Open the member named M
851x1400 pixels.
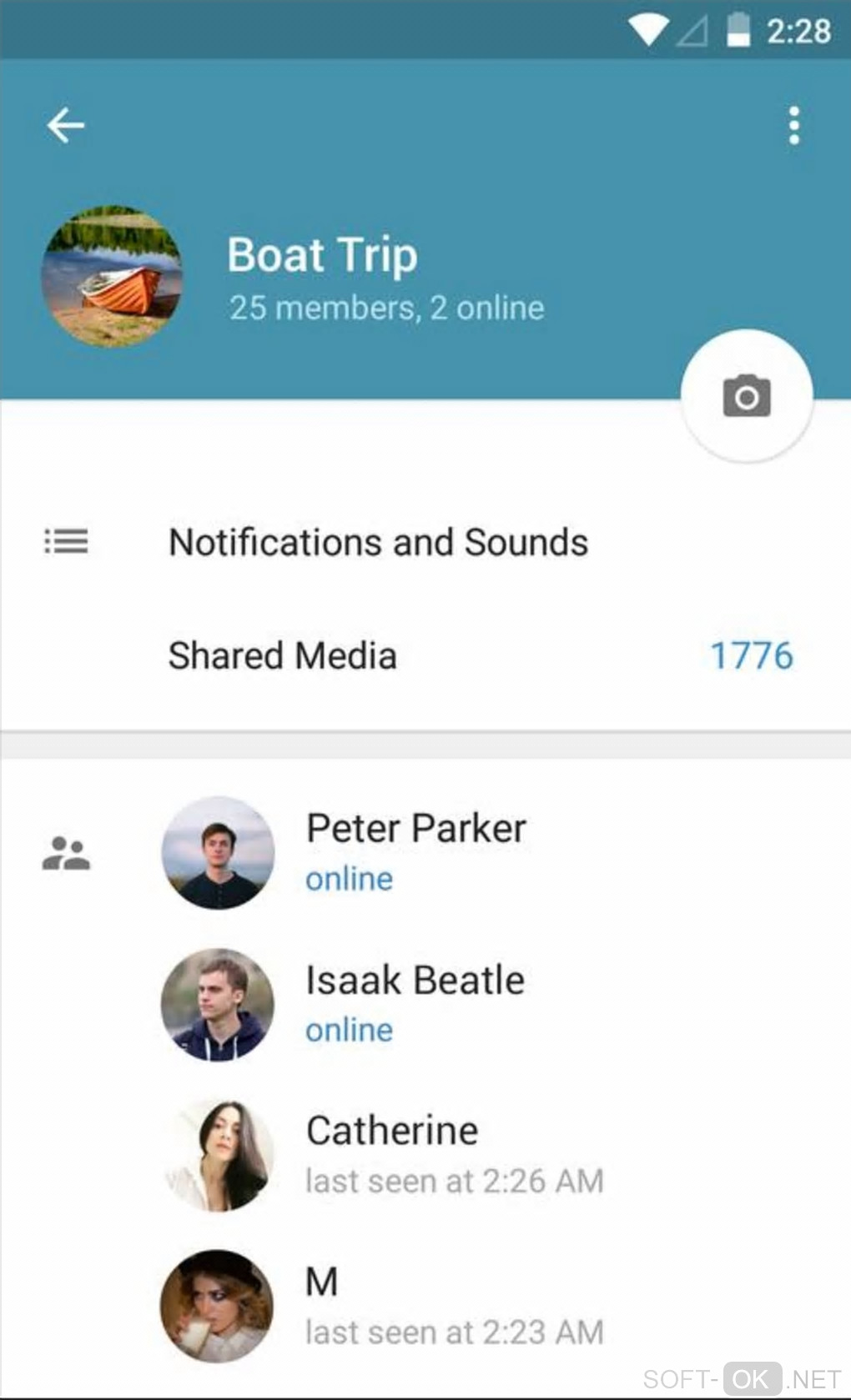coord(322,1306)
